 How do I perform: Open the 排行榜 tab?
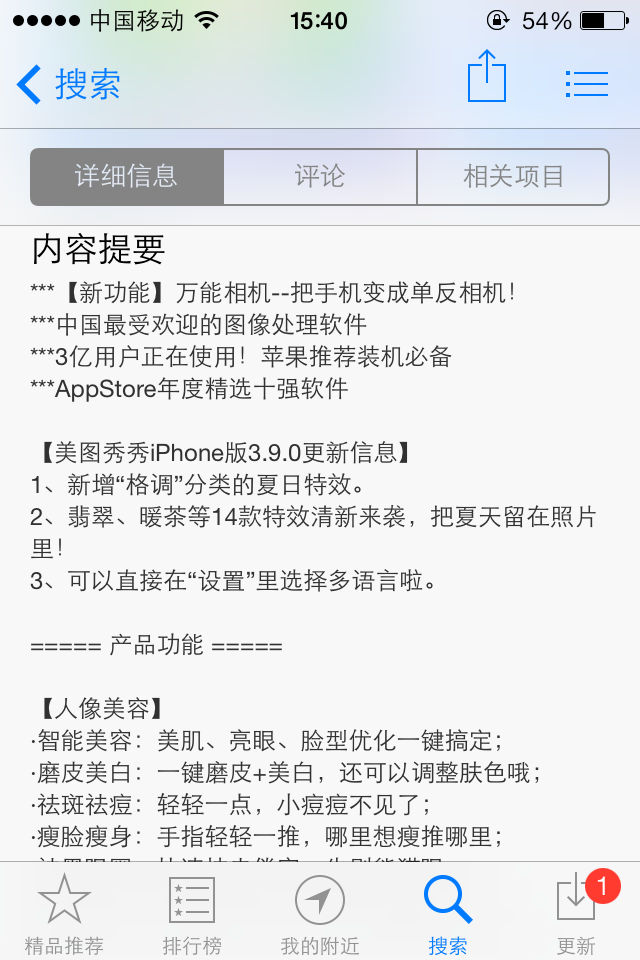point(191,912)
